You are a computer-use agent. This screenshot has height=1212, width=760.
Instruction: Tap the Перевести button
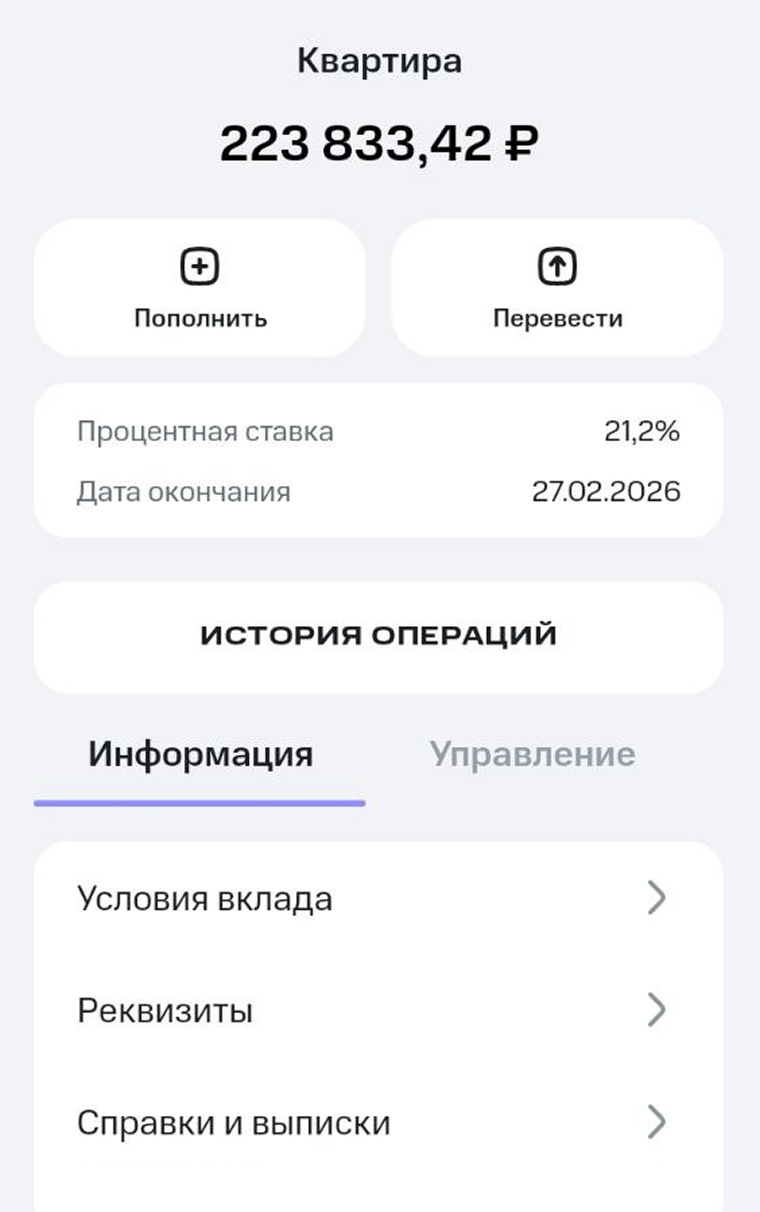557,288
